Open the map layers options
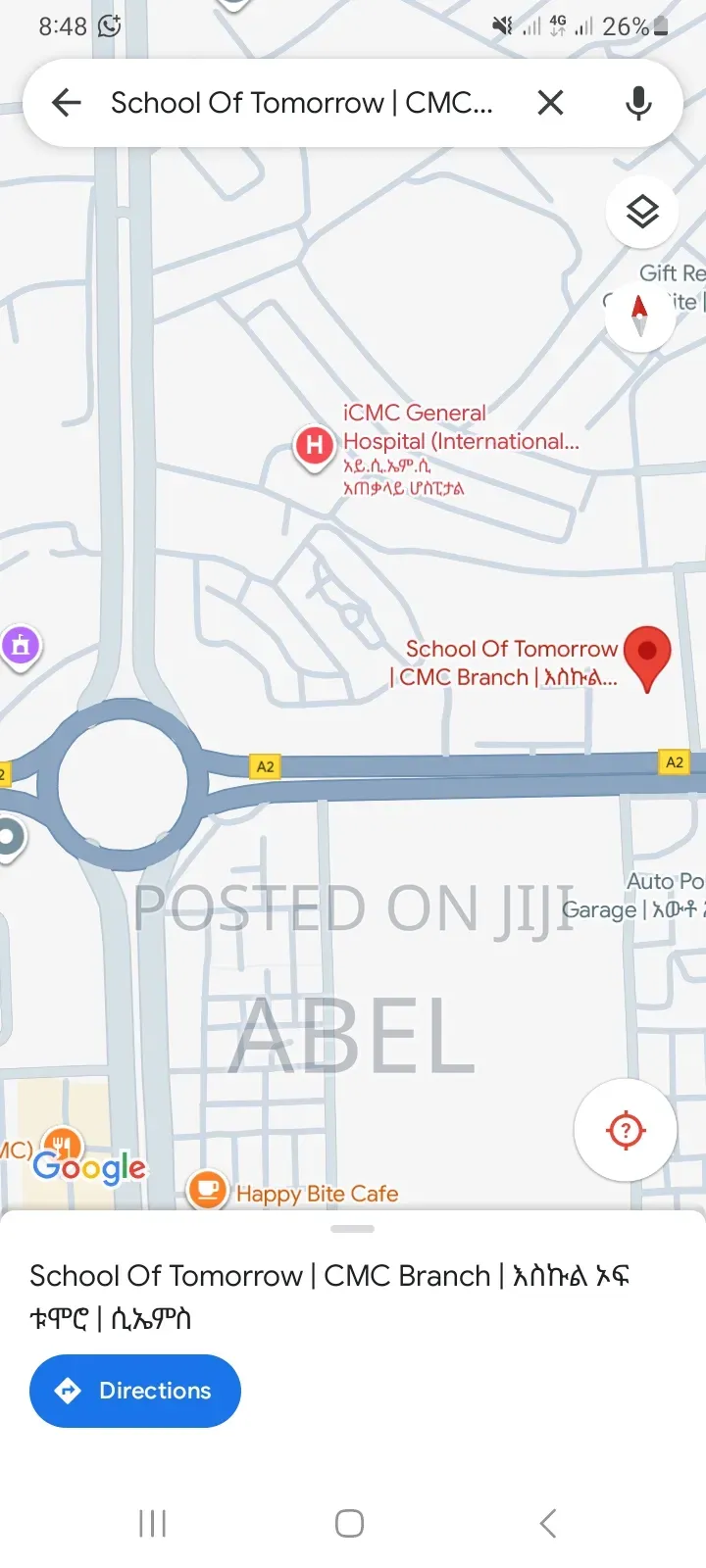The width and height of the screenshot is (706, 1568). coord(642,212)
